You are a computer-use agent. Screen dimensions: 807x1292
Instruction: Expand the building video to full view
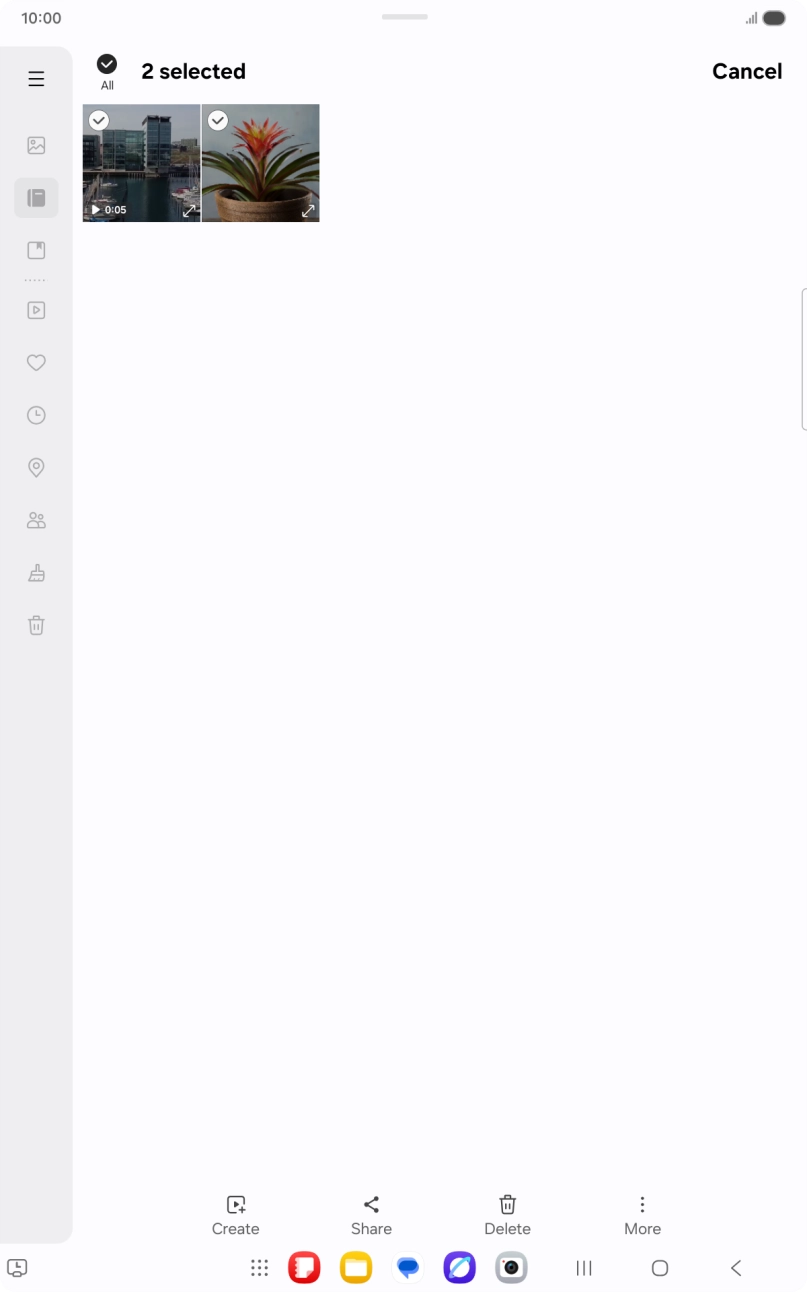[189, 211]
